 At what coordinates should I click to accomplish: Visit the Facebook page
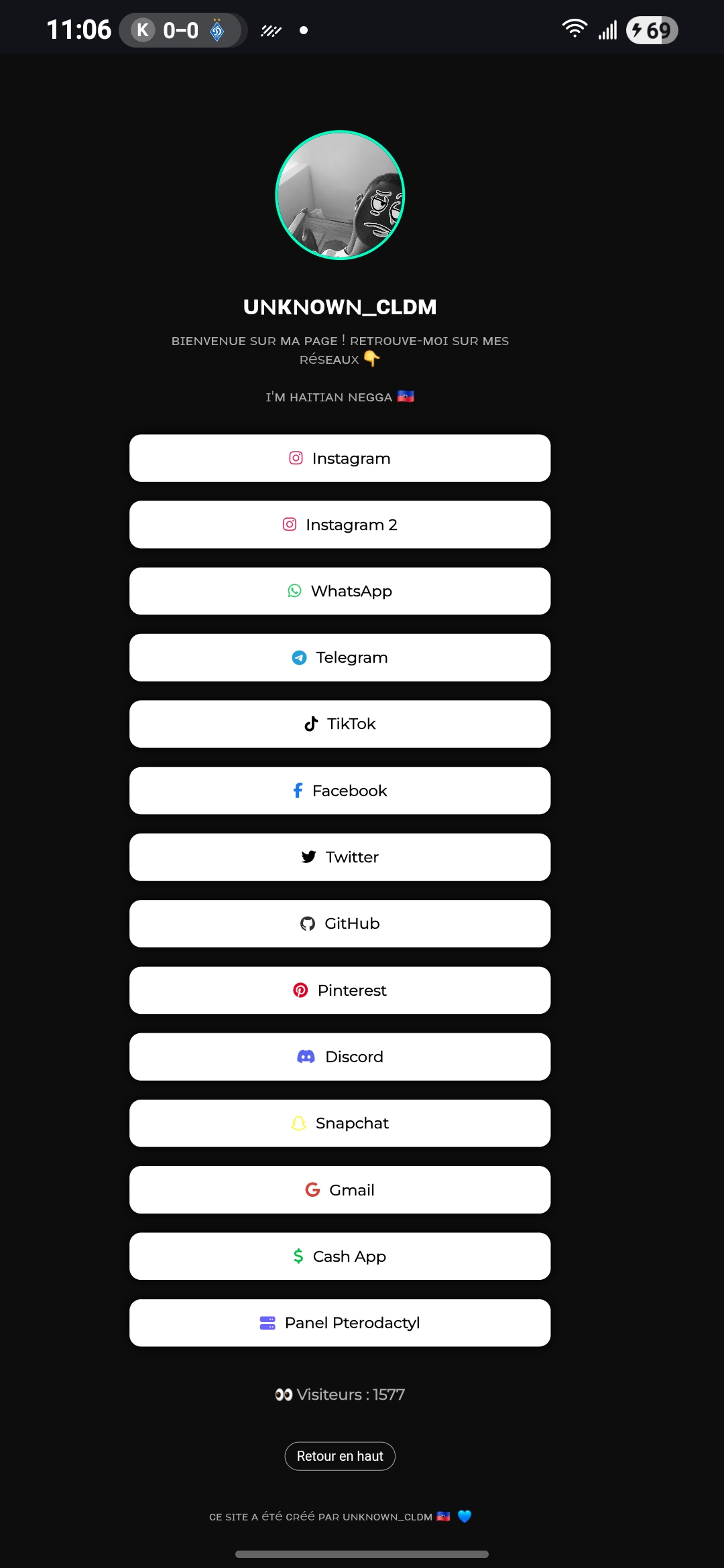tap(340, 791)
